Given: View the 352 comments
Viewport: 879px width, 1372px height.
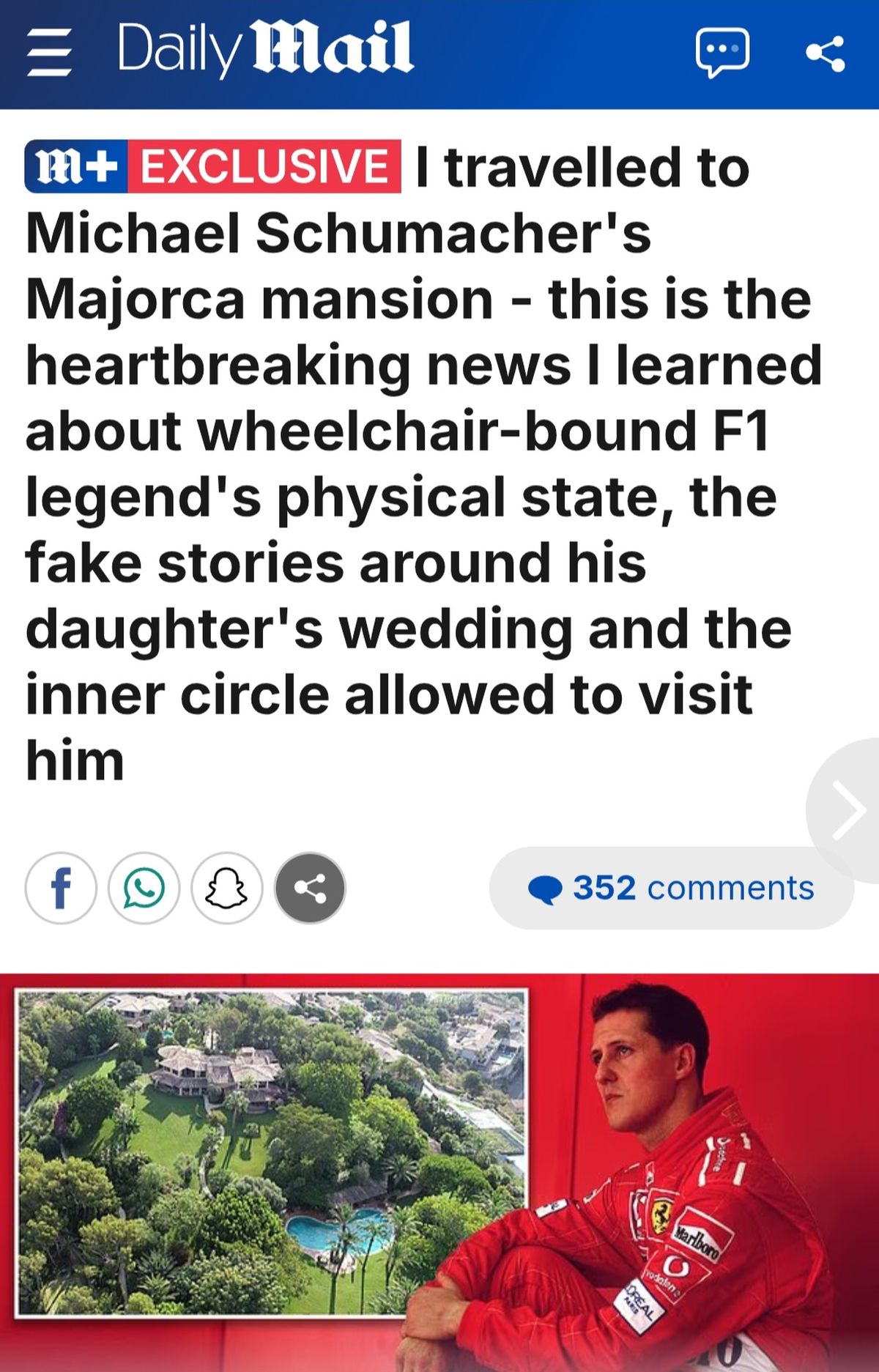Looking at the screenshot, I should click(x=671, y=888).
